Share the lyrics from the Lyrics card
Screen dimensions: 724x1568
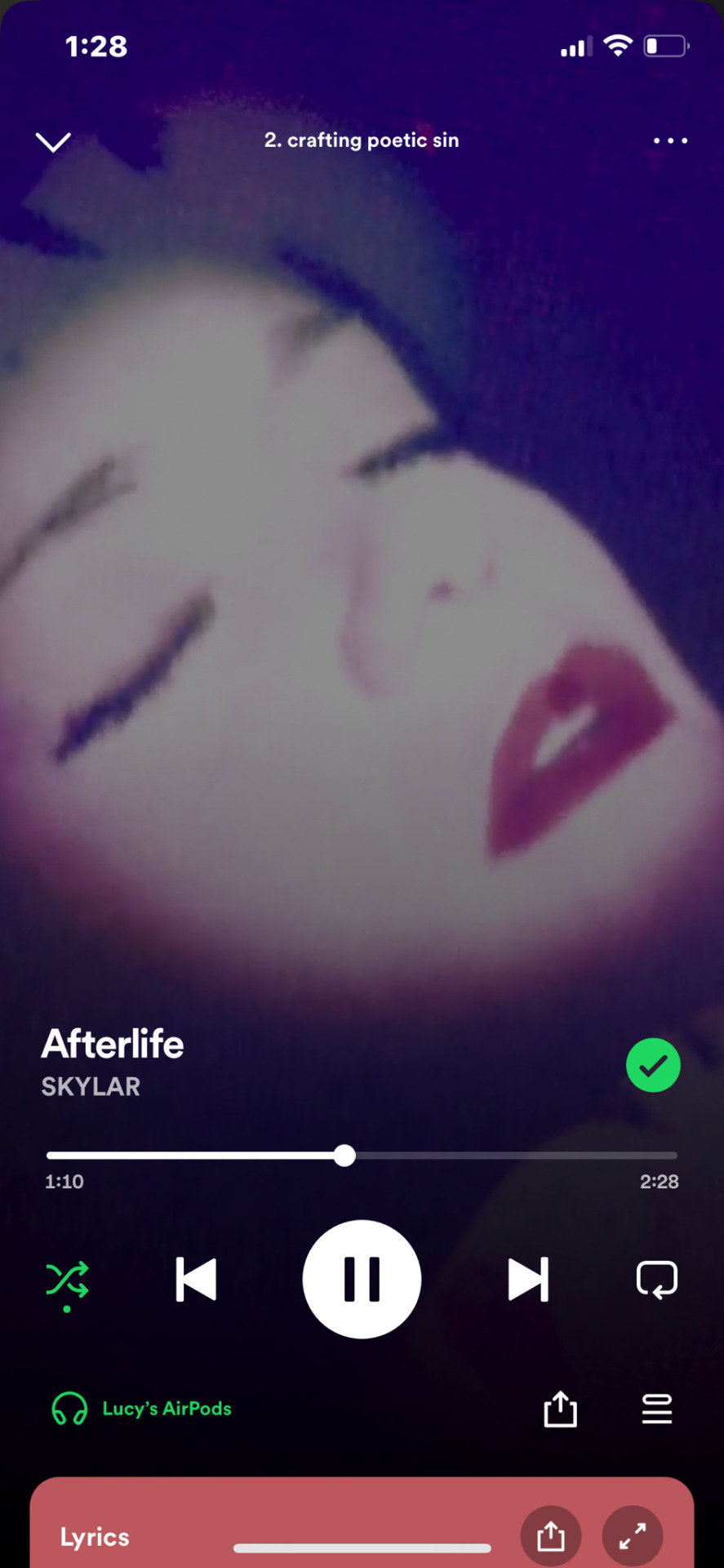pos(551,1535)
